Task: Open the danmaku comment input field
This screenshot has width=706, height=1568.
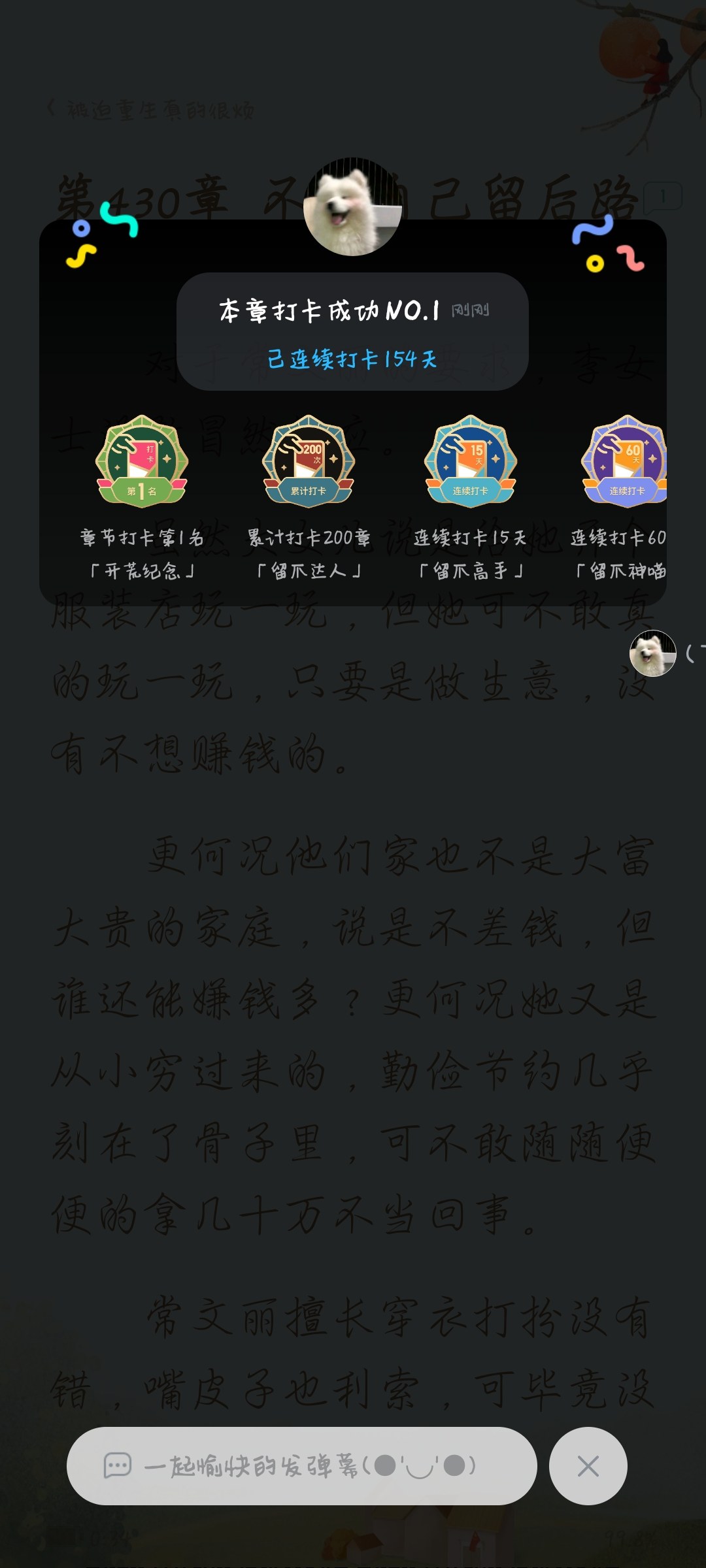Action: pos(301,1466)
